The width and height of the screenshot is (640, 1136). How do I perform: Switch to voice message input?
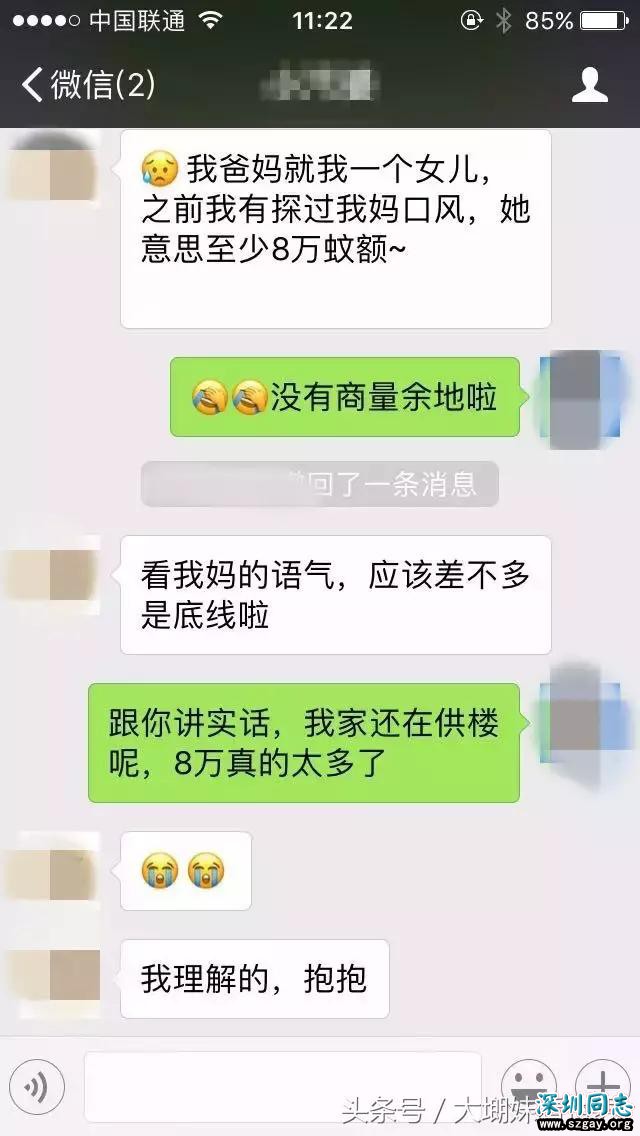[36, 1085]
